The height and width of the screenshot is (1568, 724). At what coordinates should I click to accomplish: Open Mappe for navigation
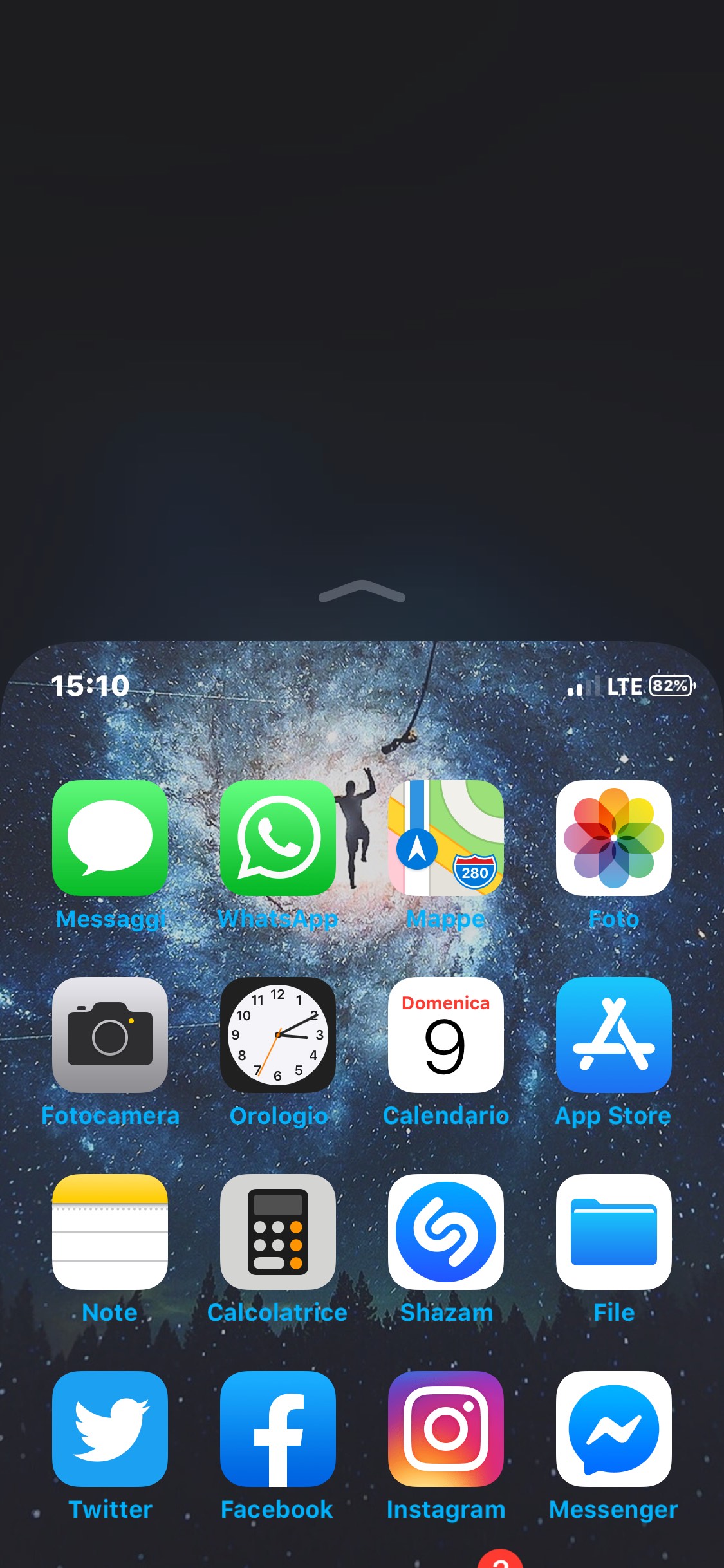point(446,837)
